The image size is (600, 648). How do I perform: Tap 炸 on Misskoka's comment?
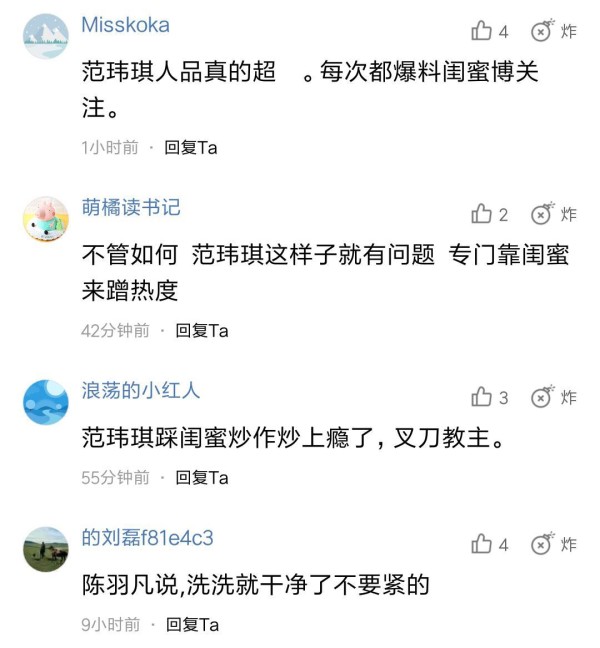pyautogui.click(x=553, y=32)
